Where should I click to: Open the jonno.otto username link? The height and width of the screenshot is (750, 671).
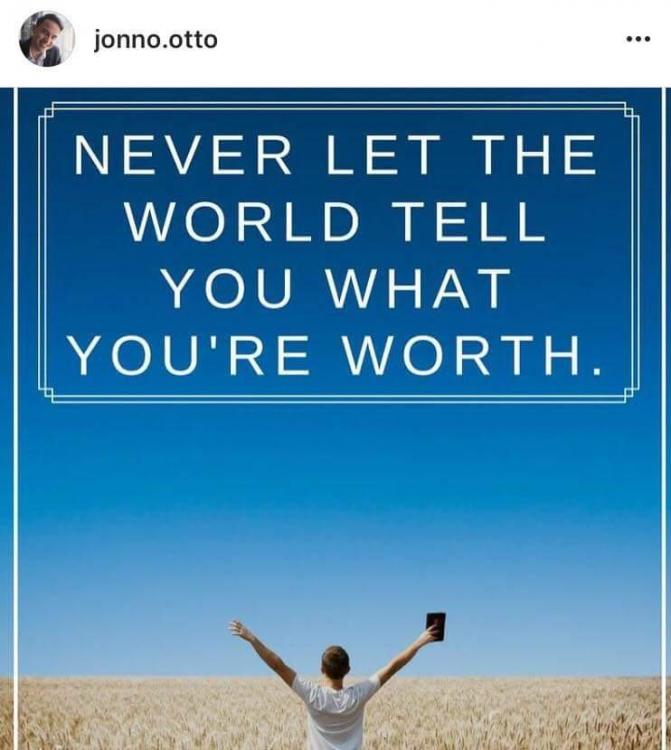(x=154, y=40)
